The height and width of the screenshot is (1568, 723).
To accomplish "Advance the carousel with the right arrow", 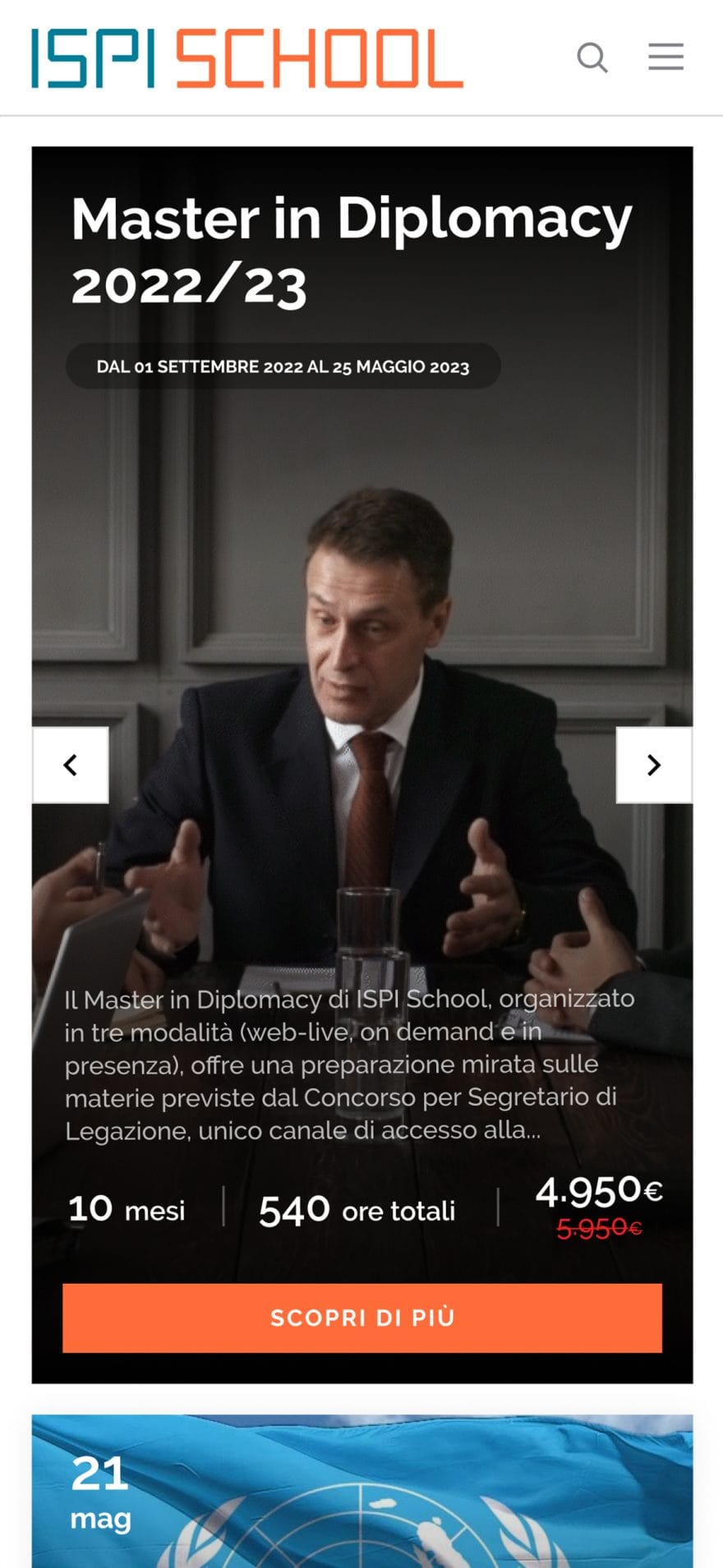I will (x=653, y=765).
